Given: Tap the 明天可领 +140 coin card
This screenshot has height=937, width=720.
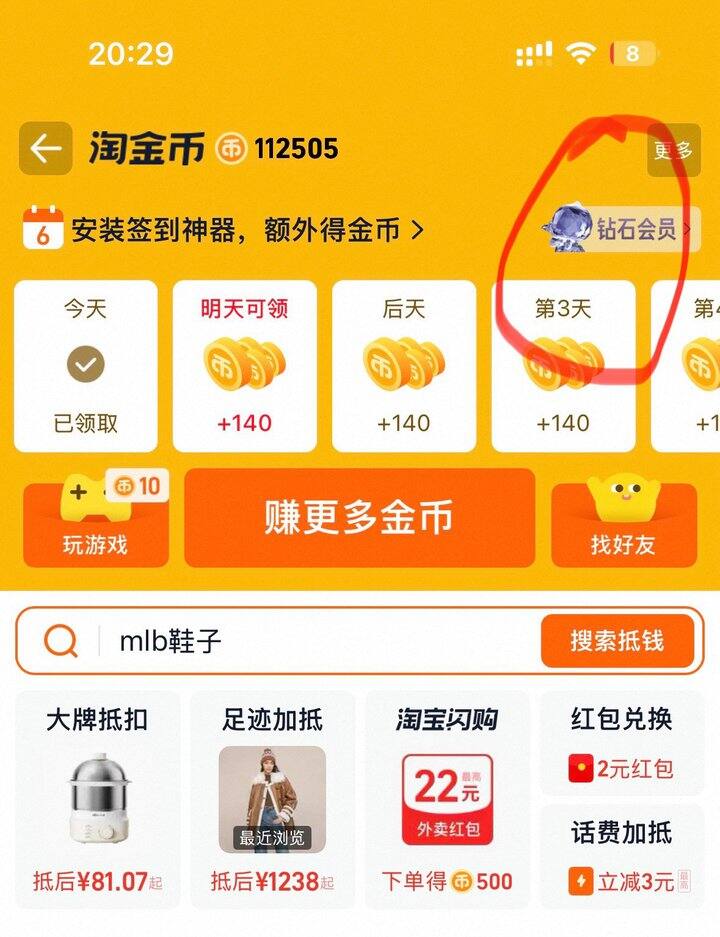Looking at the screenshot, I should coord(245,366).
